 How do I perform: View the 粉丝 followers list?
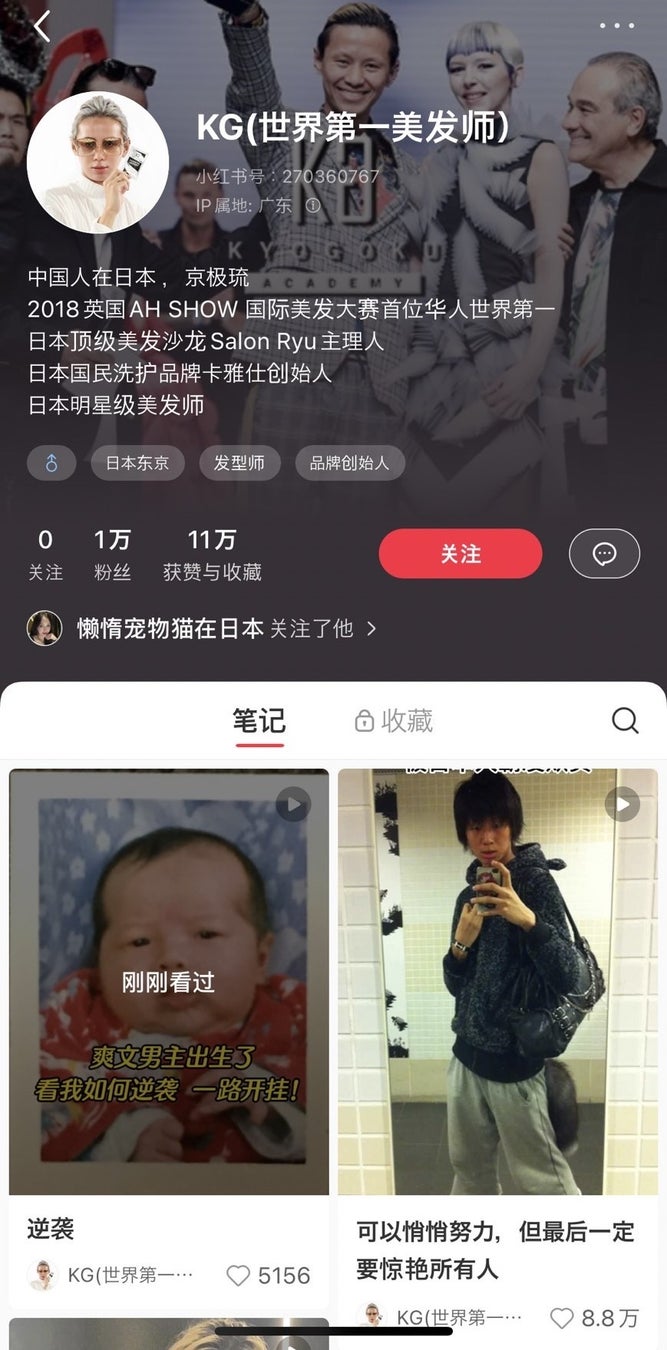(x=112, y=554)
